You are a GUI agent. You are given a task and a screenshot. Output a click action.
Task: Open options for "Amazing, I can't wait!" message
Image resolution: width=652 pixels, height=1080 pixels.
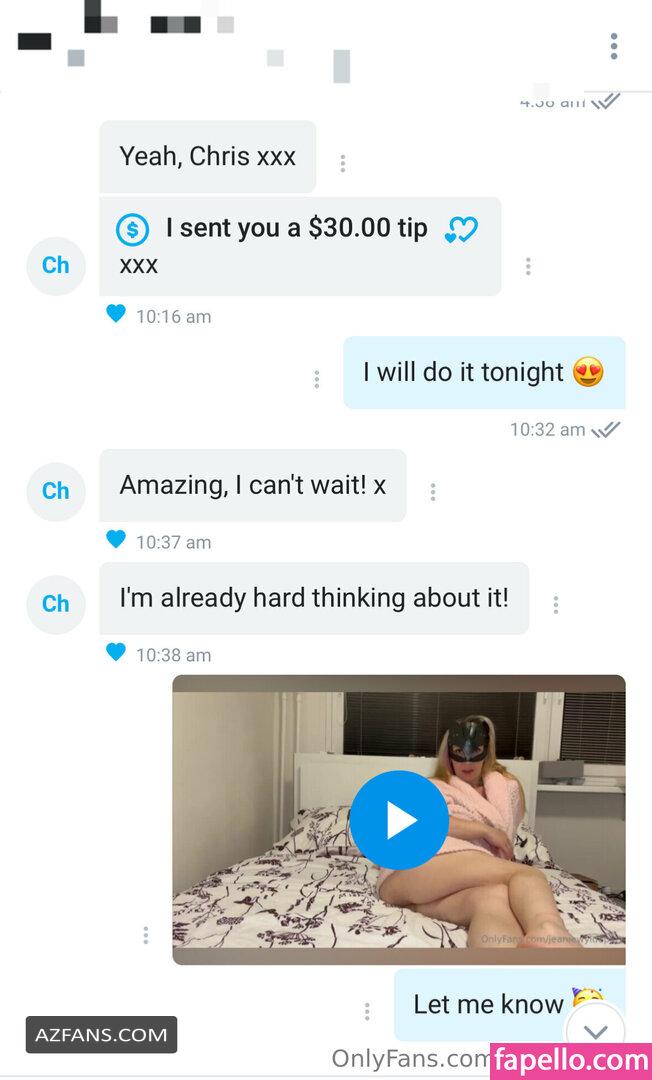433,492
